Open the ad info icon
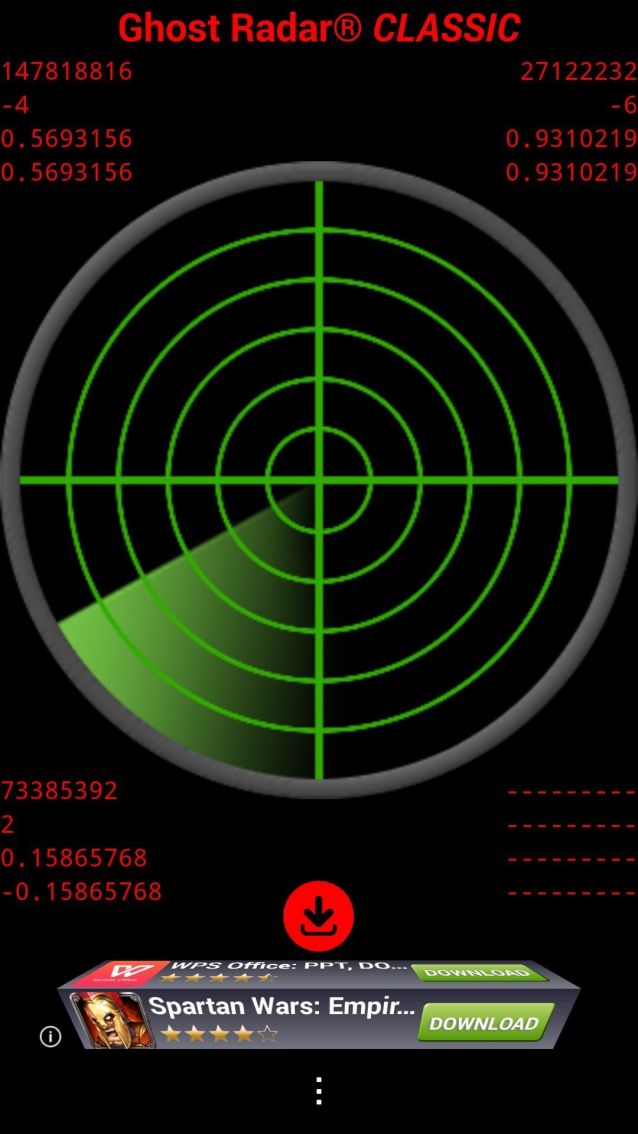638x1134 pixels. [x=50, y=1037]
